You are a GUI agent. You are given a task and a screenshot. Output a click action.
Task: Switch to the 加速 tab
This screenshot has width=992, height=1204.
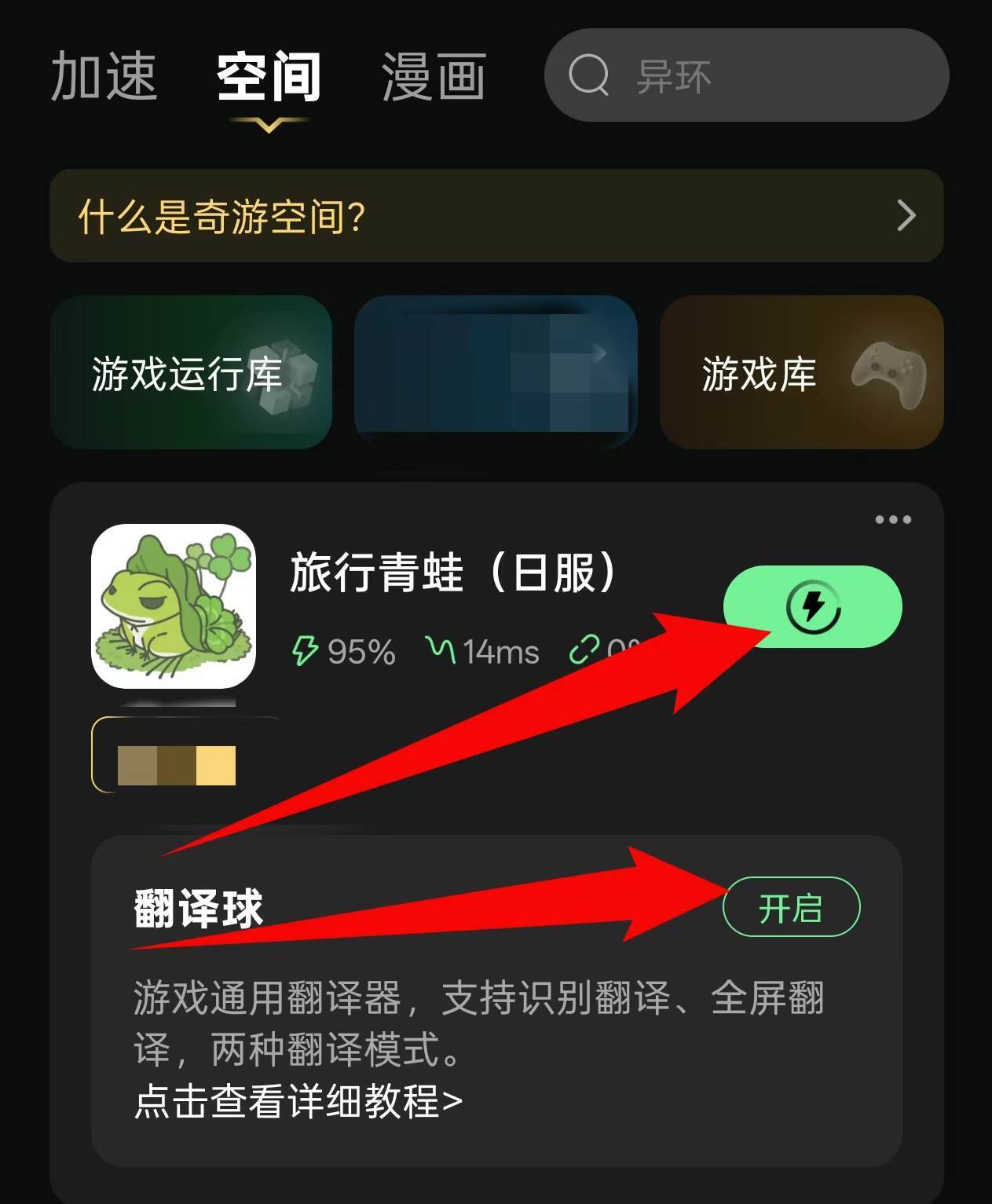tap(104, 77)
